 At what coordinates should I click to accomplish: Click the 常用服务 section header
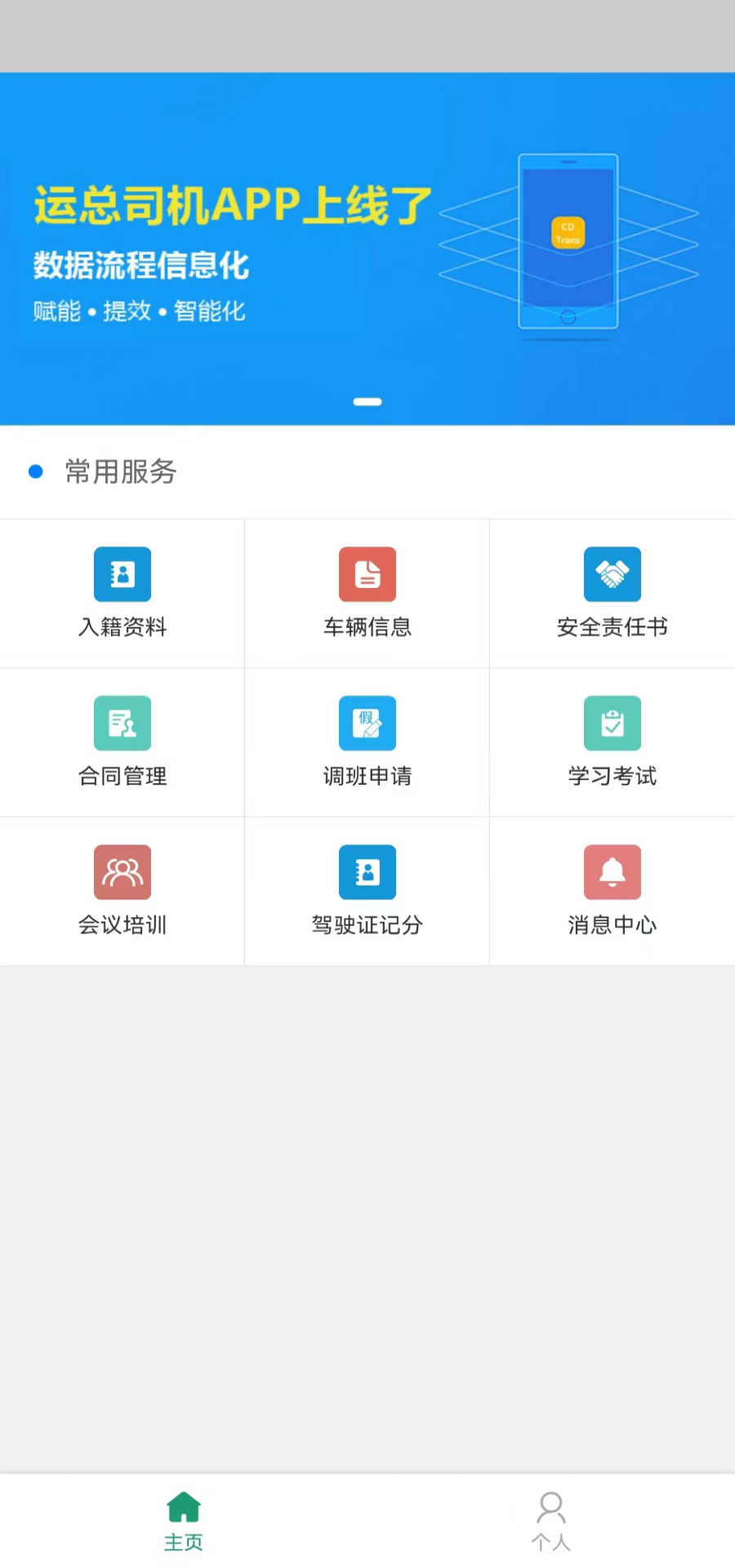[x=120, y=472]
